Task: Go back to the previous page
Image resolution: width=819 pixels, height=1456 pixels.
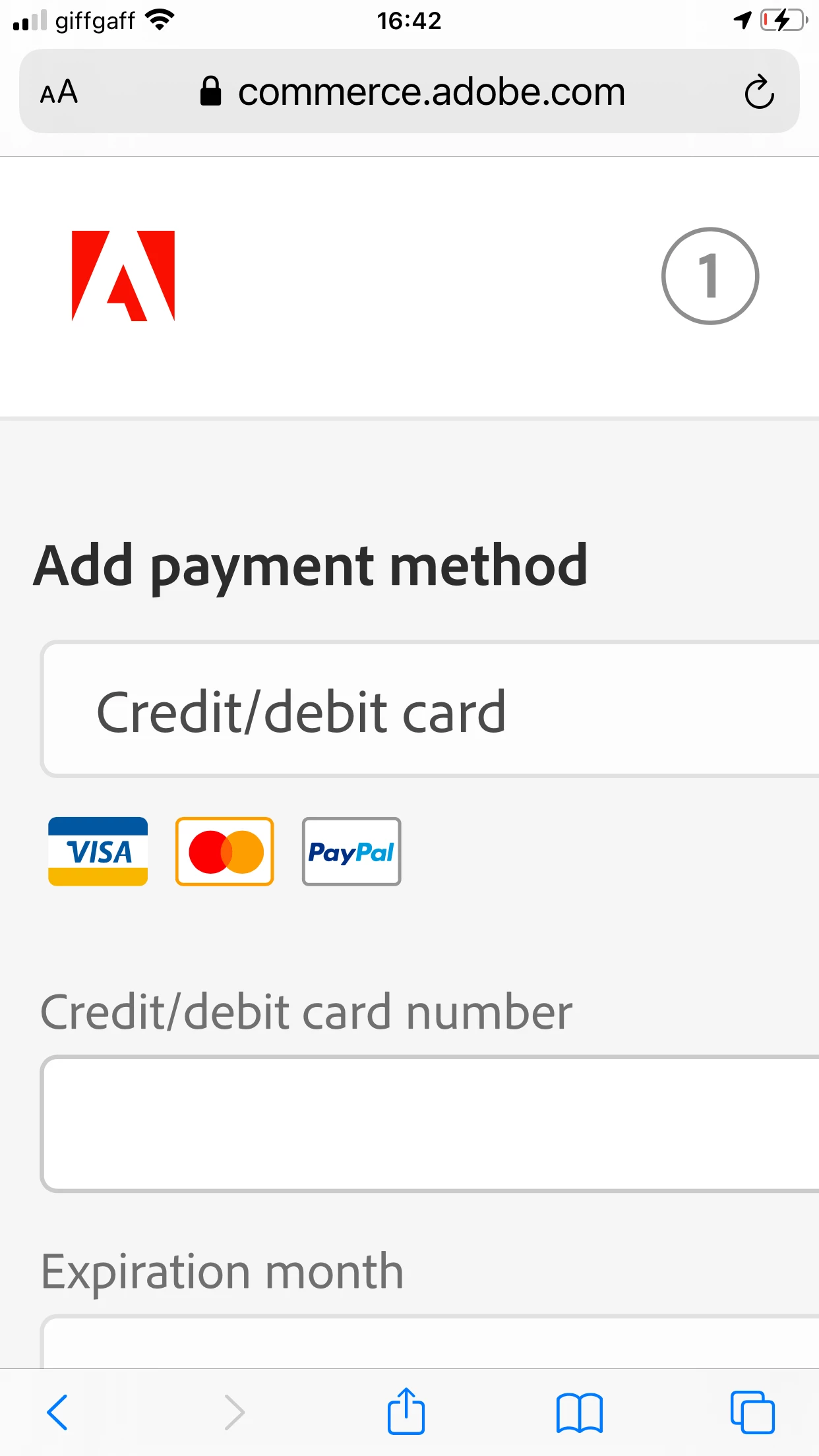Action: coord(58,1412)
